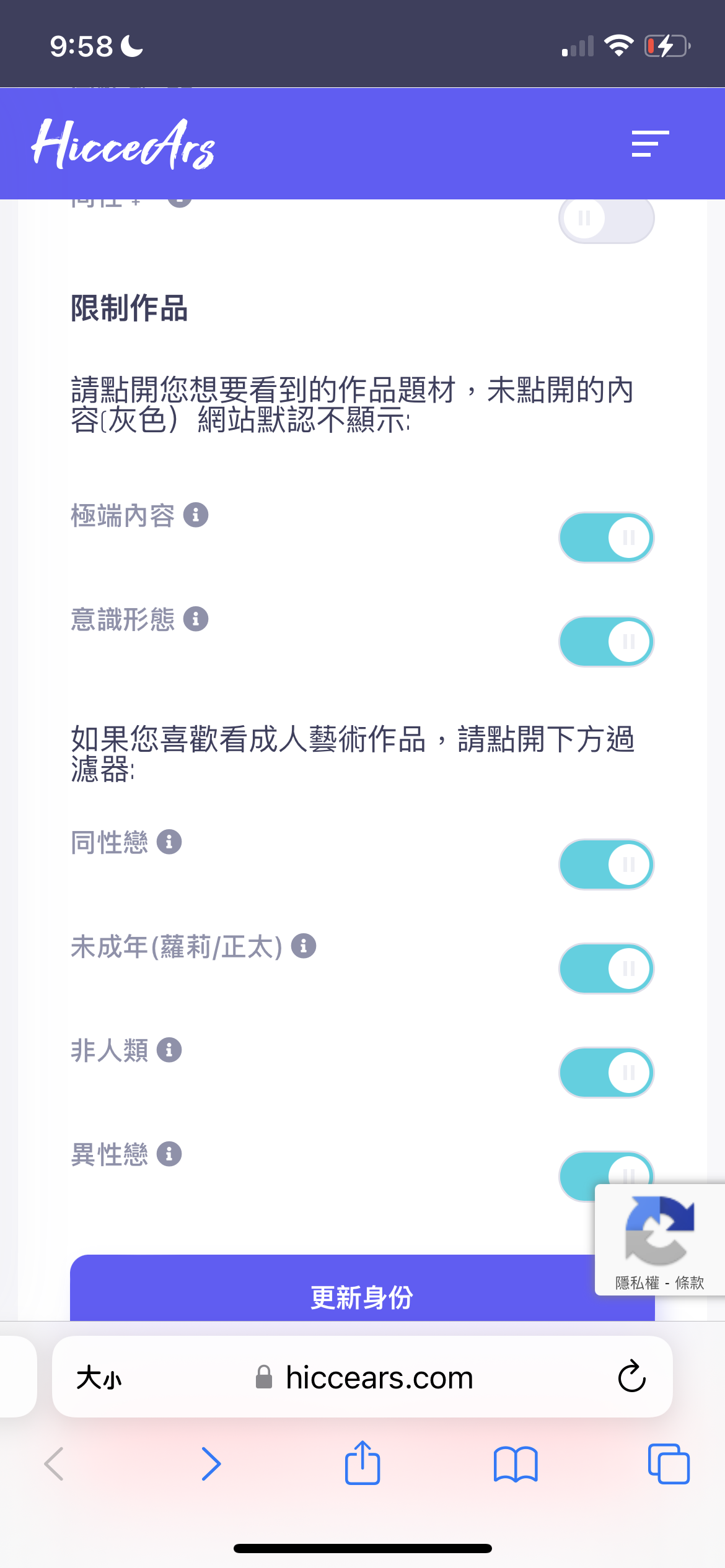
Task: Open Safari bookmarks
Action: 516,1464
